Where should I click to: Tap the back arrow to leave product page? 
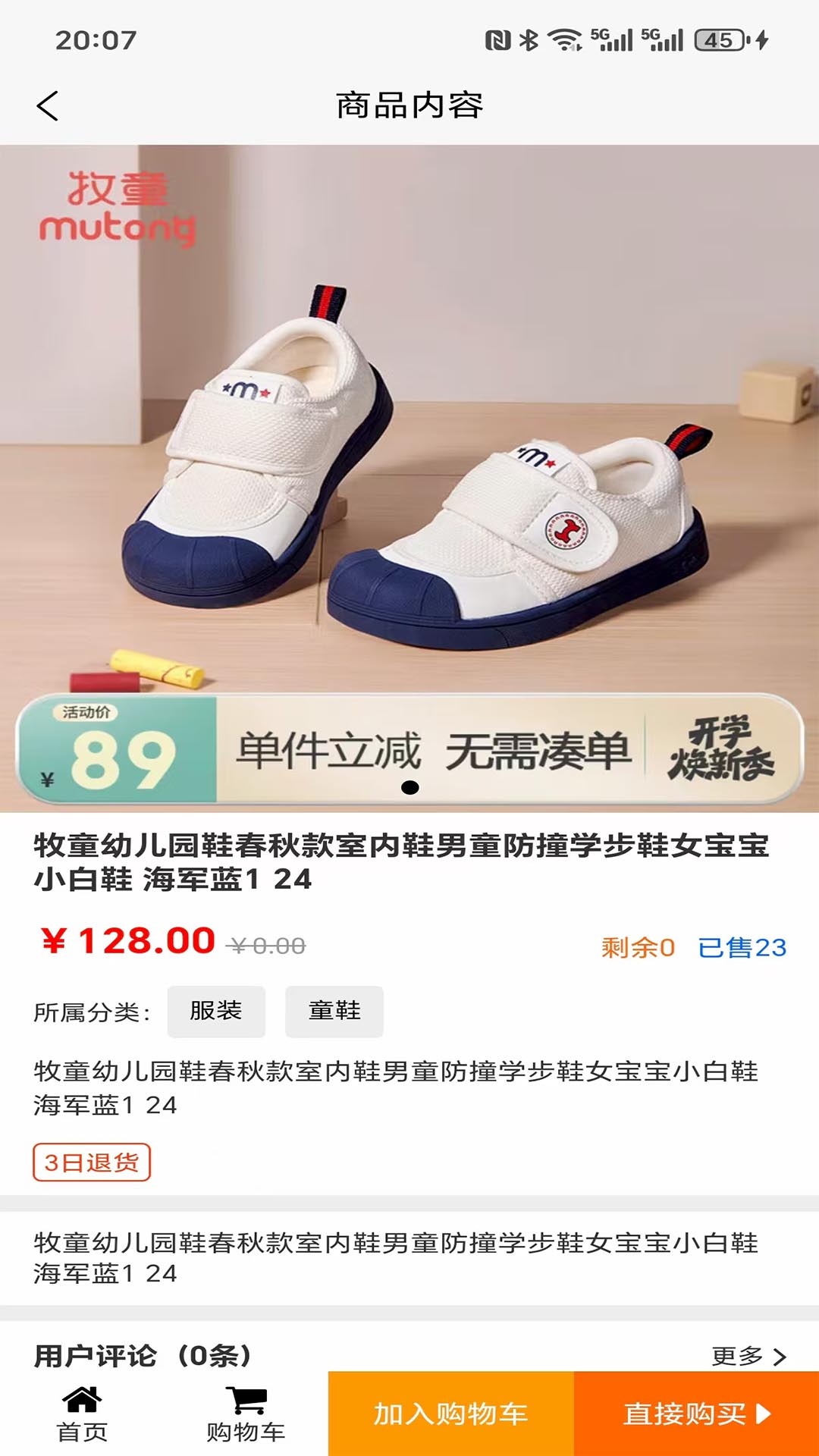pyautogui.click(x=48, y=106)
